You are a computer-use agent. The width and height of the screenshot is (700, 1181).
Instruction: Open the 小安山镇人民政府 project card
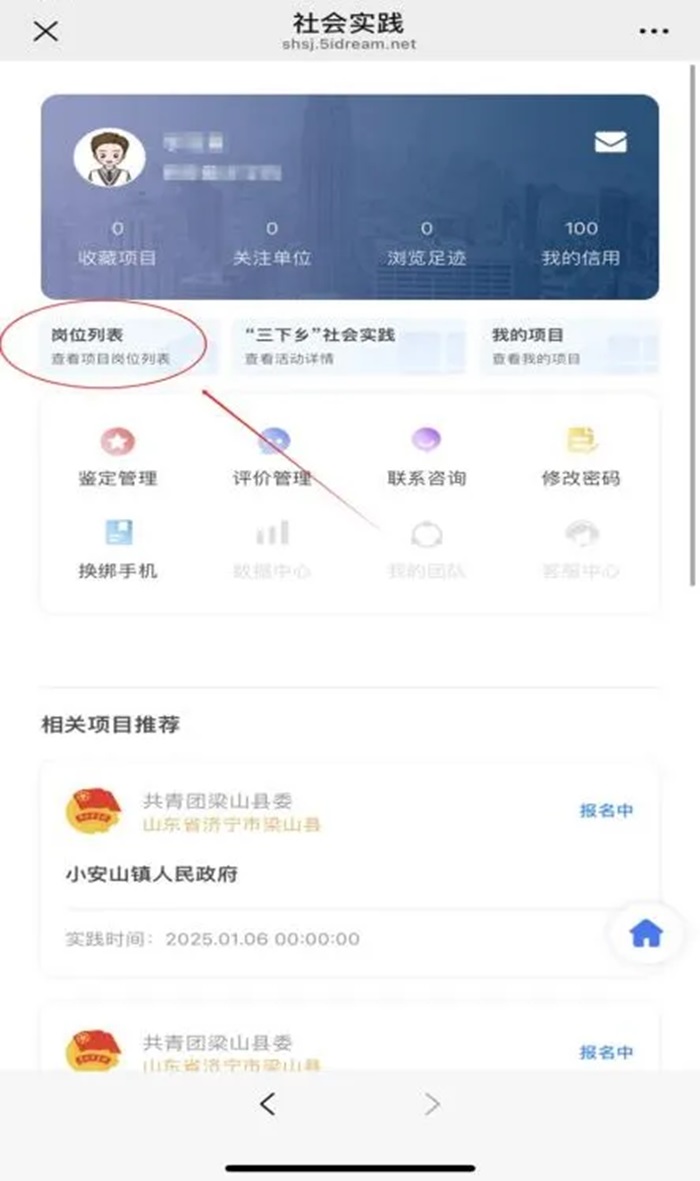(350, 869)
